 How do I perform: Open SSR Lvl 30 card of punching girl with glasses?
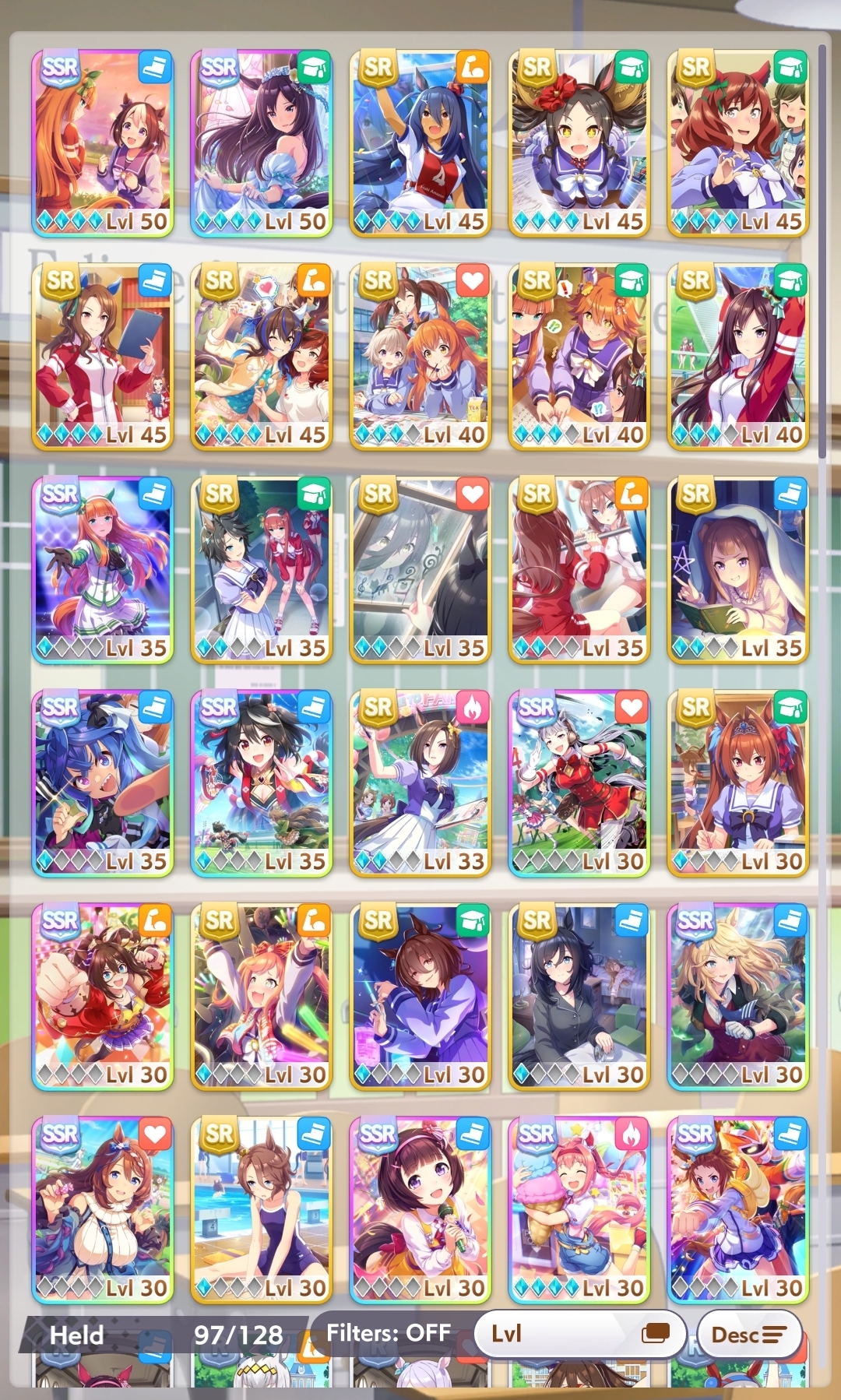[103, 997]
